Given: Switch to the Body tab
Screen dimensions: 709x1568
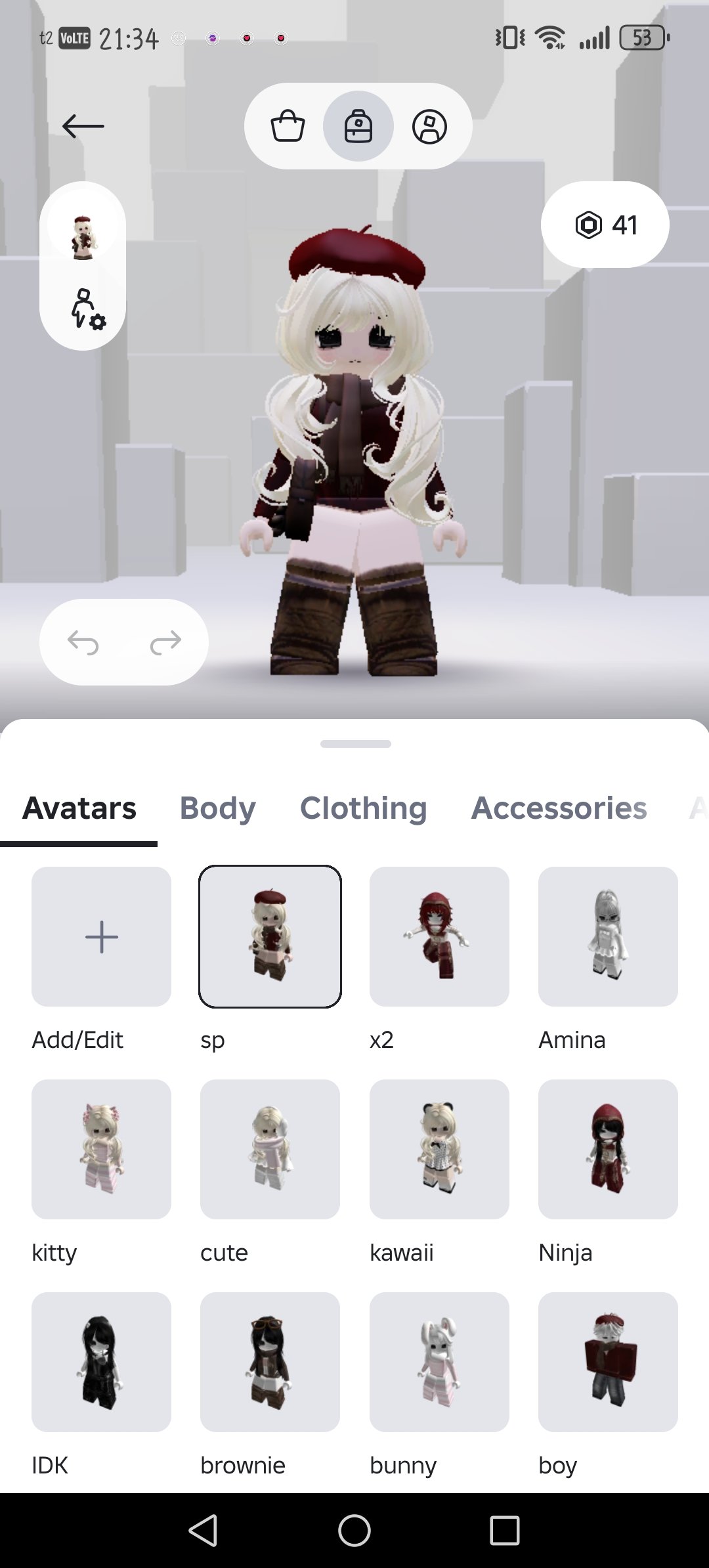Looking at the screenshot, I should point(217,808).
